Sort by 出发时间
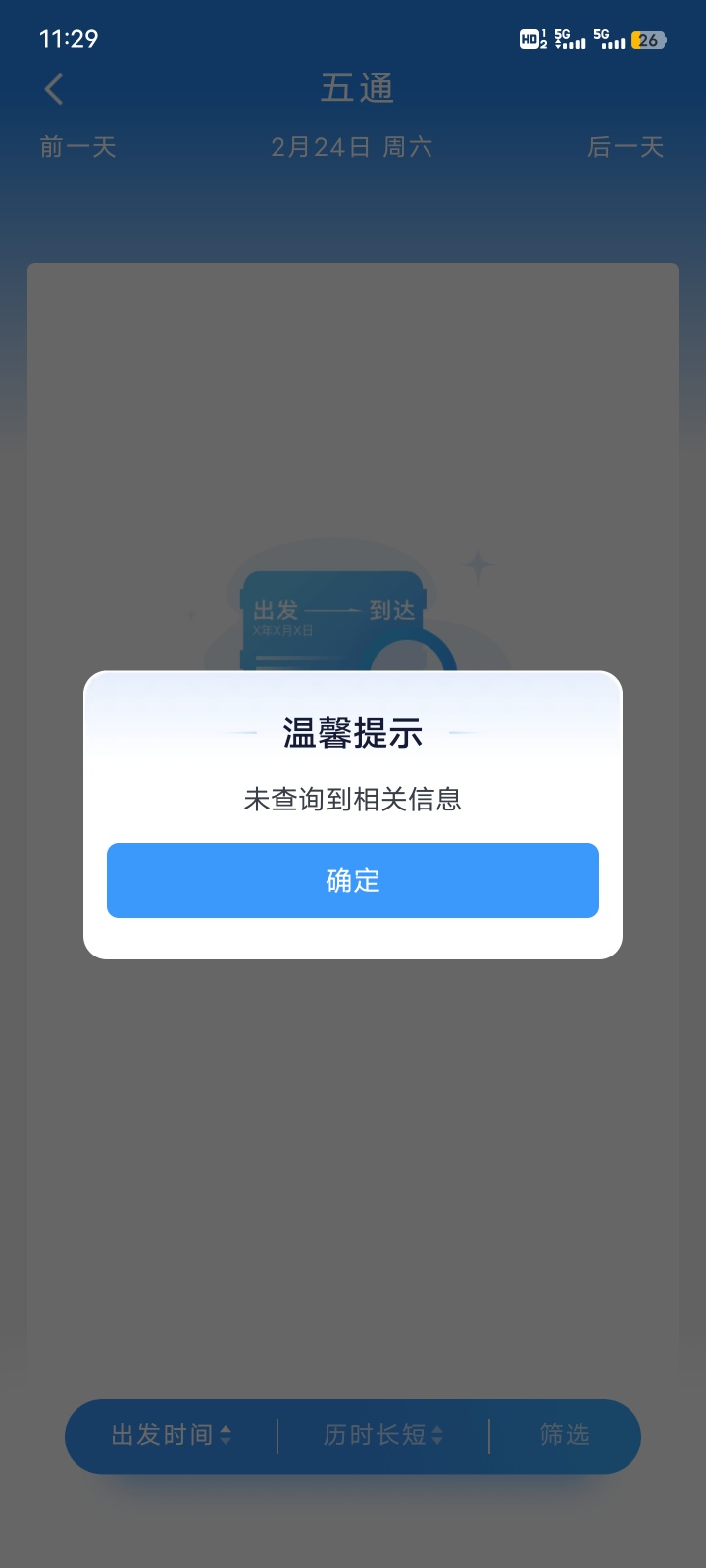This screenshot has height=1568, width=706. point(172,1435)
